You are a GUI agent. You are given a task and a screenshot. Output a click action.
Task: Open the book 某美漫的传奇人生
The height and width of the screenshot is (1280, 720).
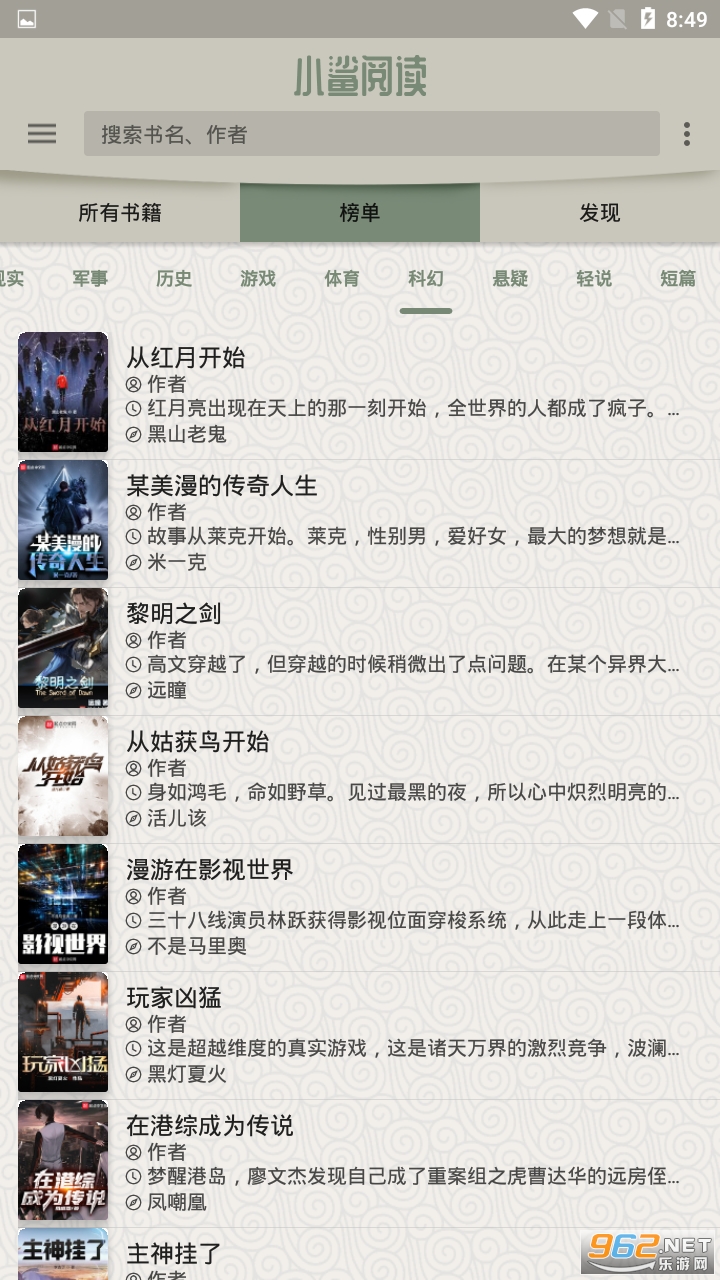point(360,522)
